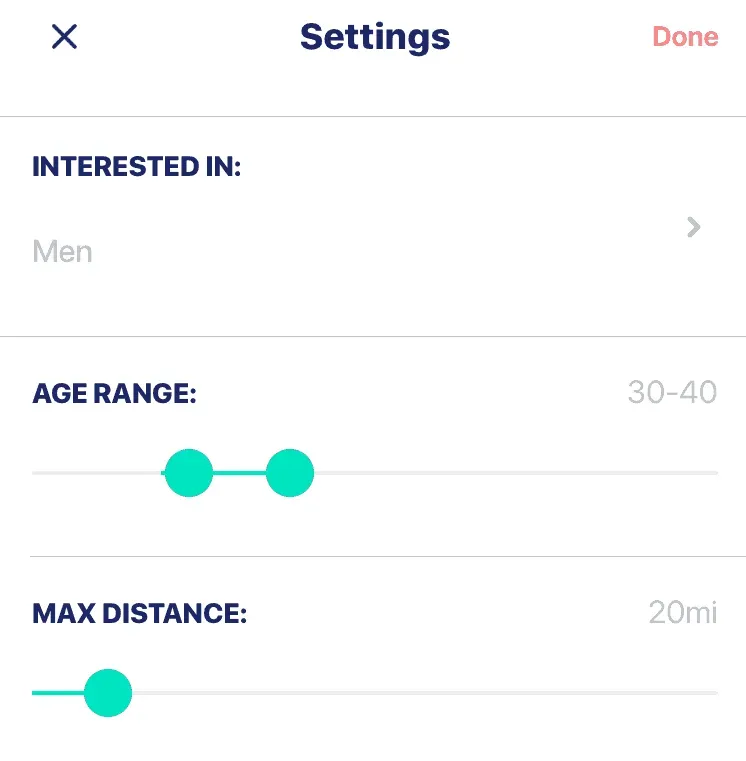Click the Age Range label

click(112, 392)
